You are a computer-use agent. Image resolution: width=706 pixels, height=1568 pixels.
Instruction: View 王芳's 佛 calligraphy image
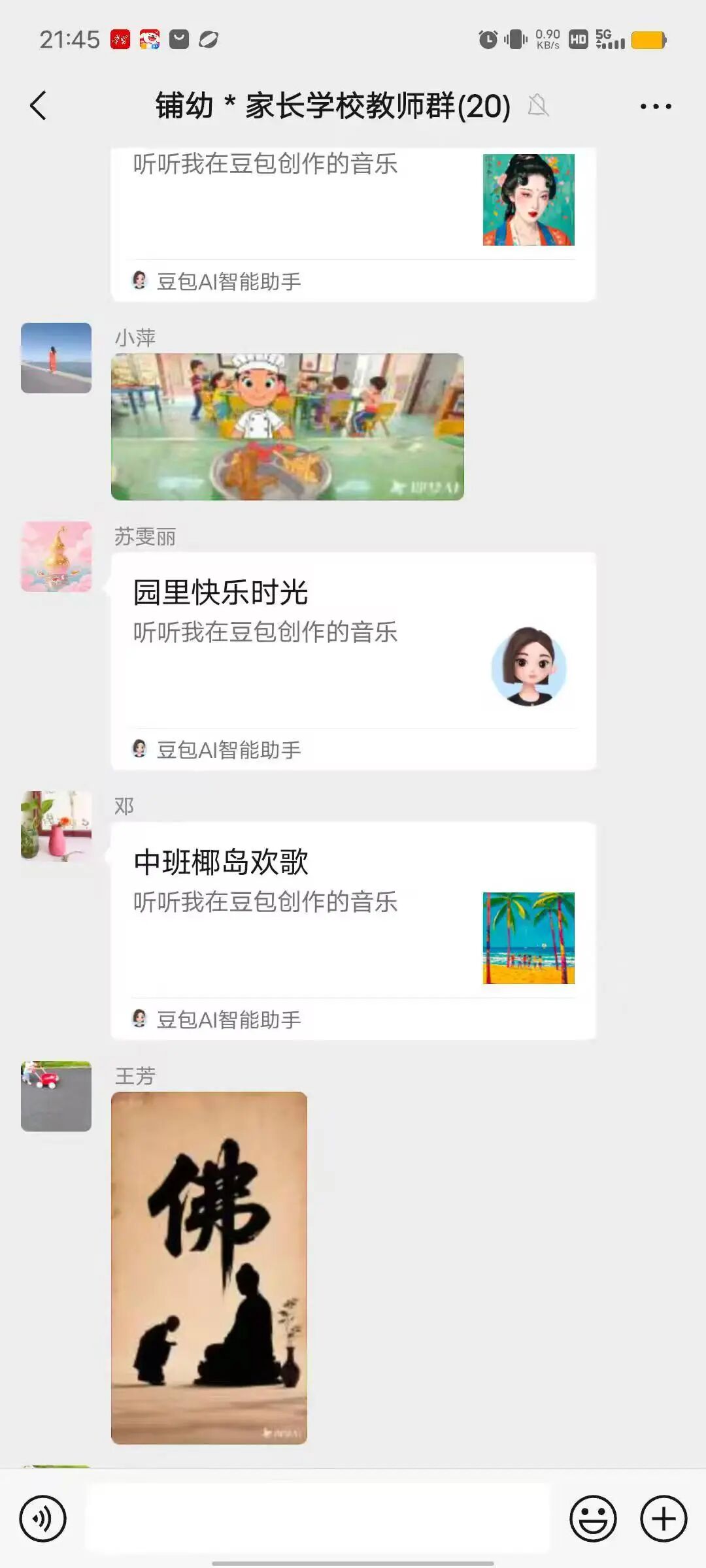pyautogui.click(x=209, y=1267)
